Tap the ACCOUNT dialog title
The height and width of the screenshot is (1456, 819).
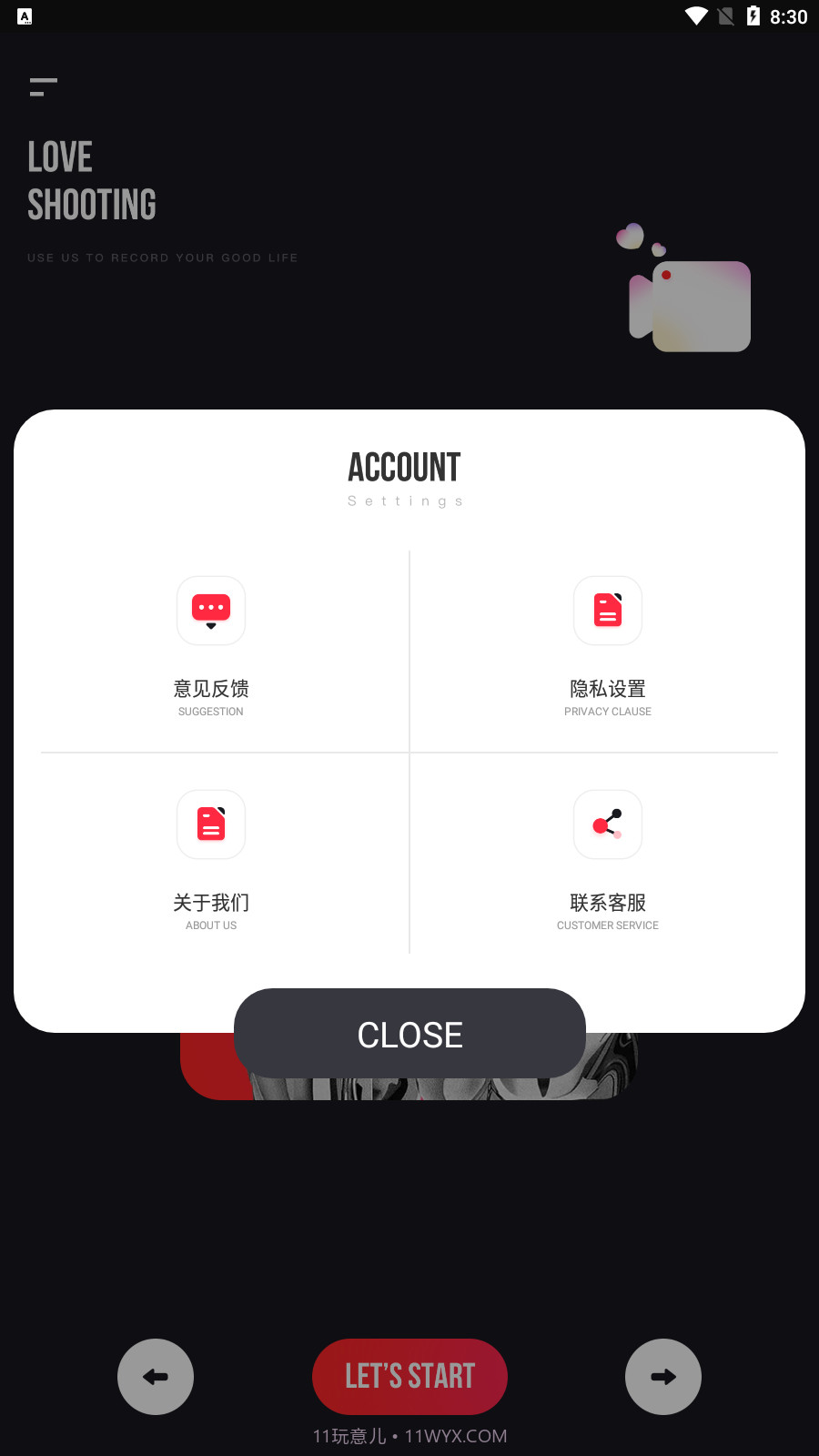pos(404,467)
